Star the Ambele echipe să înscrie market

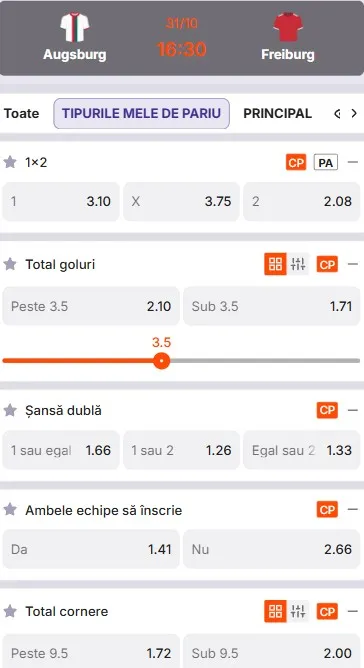pyautogui.click(x=10, y=510)
